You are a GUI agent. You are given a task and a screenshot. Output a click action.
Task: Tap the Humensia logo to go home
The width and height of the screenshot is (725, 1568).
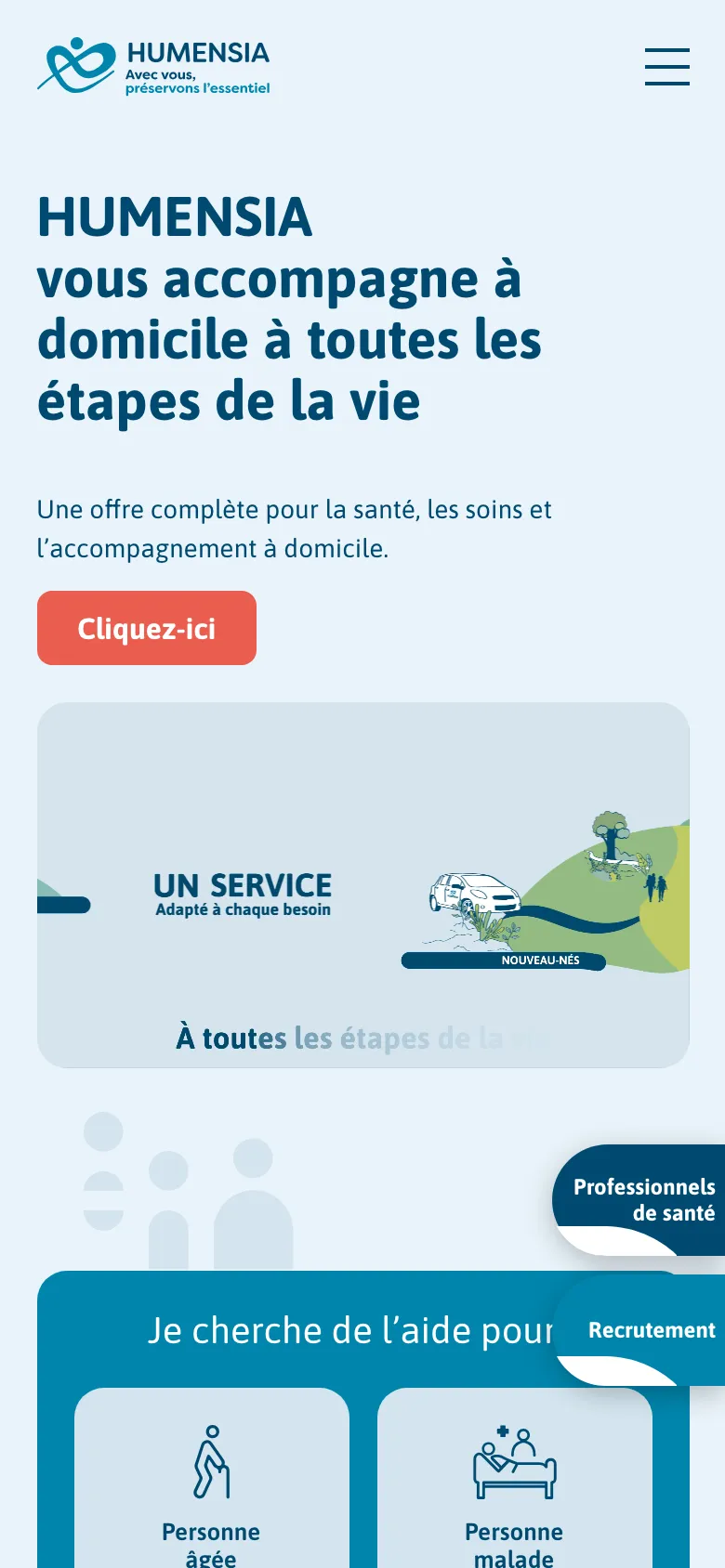click(153, 66)
